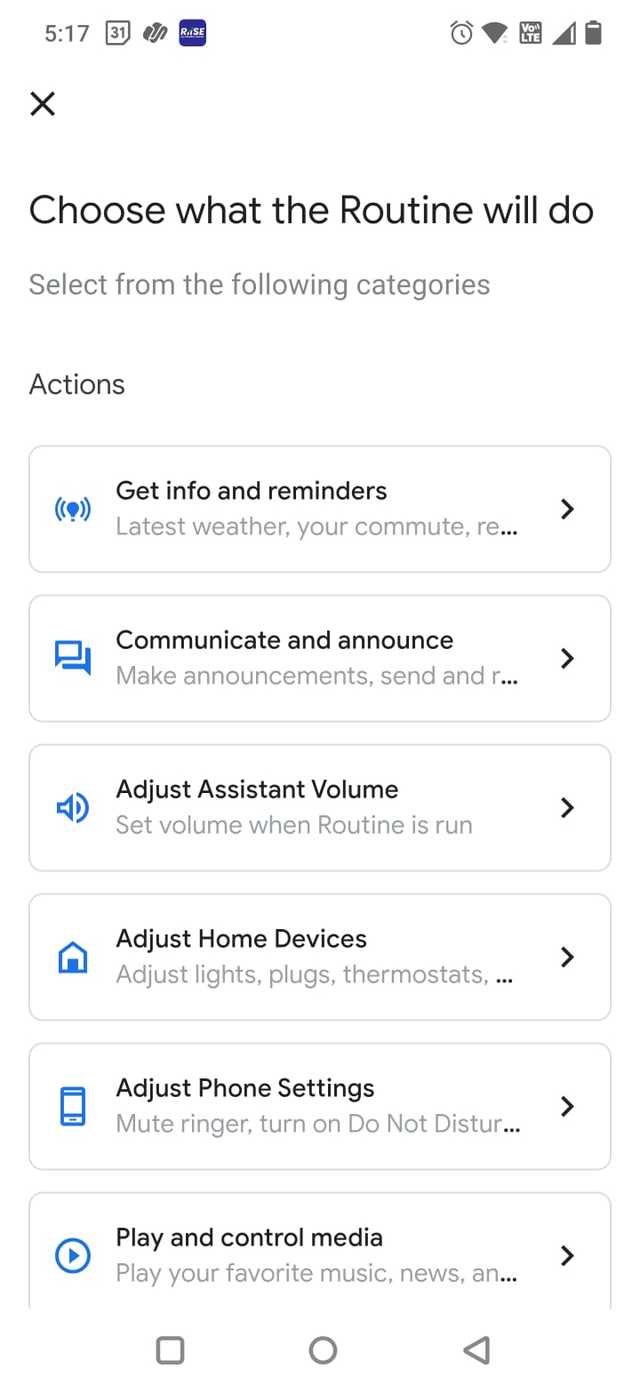Open Play and control media

coord(319,1254)
